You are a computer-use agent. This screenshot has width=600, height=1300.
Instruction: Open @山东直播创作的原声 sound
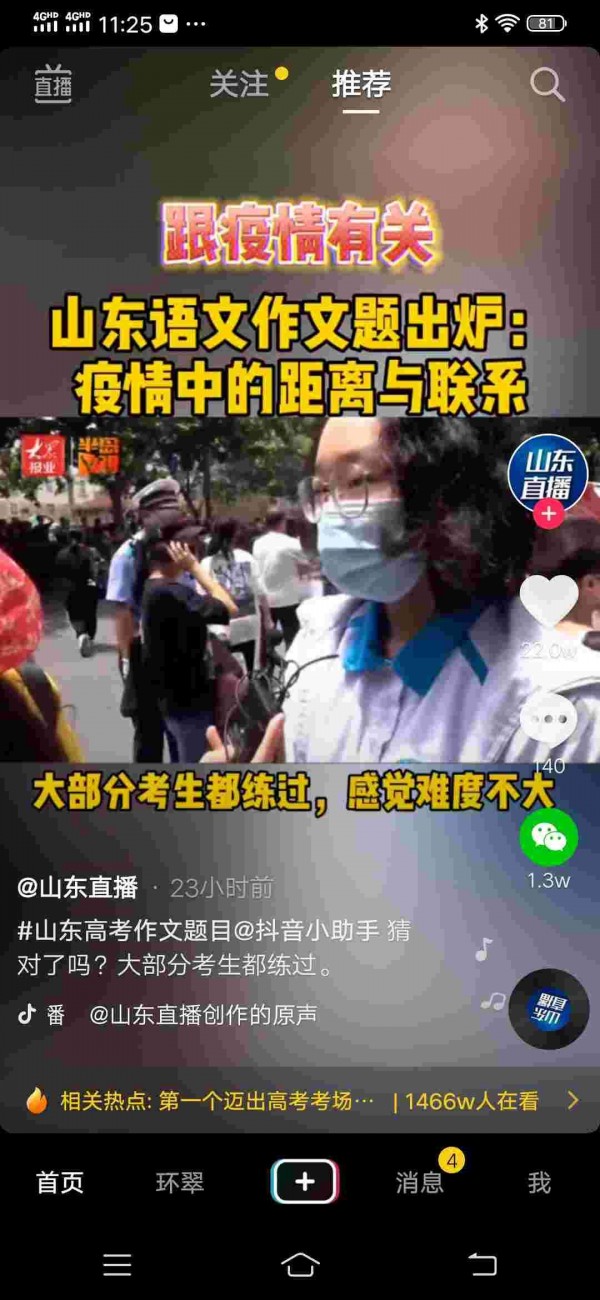click(x=203, y=1015)
